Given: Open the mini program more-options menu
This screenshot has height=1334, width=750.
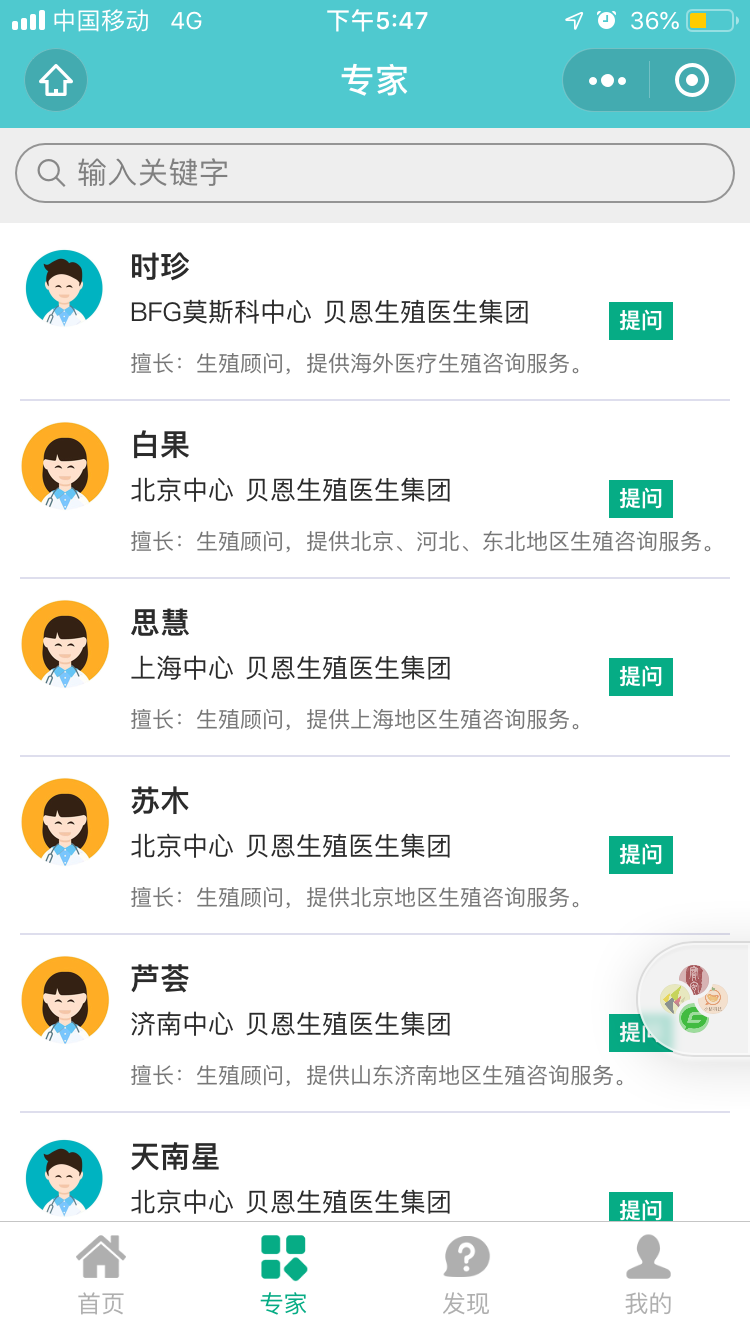Looking at the screenshot, I should [x=607, y=80].
